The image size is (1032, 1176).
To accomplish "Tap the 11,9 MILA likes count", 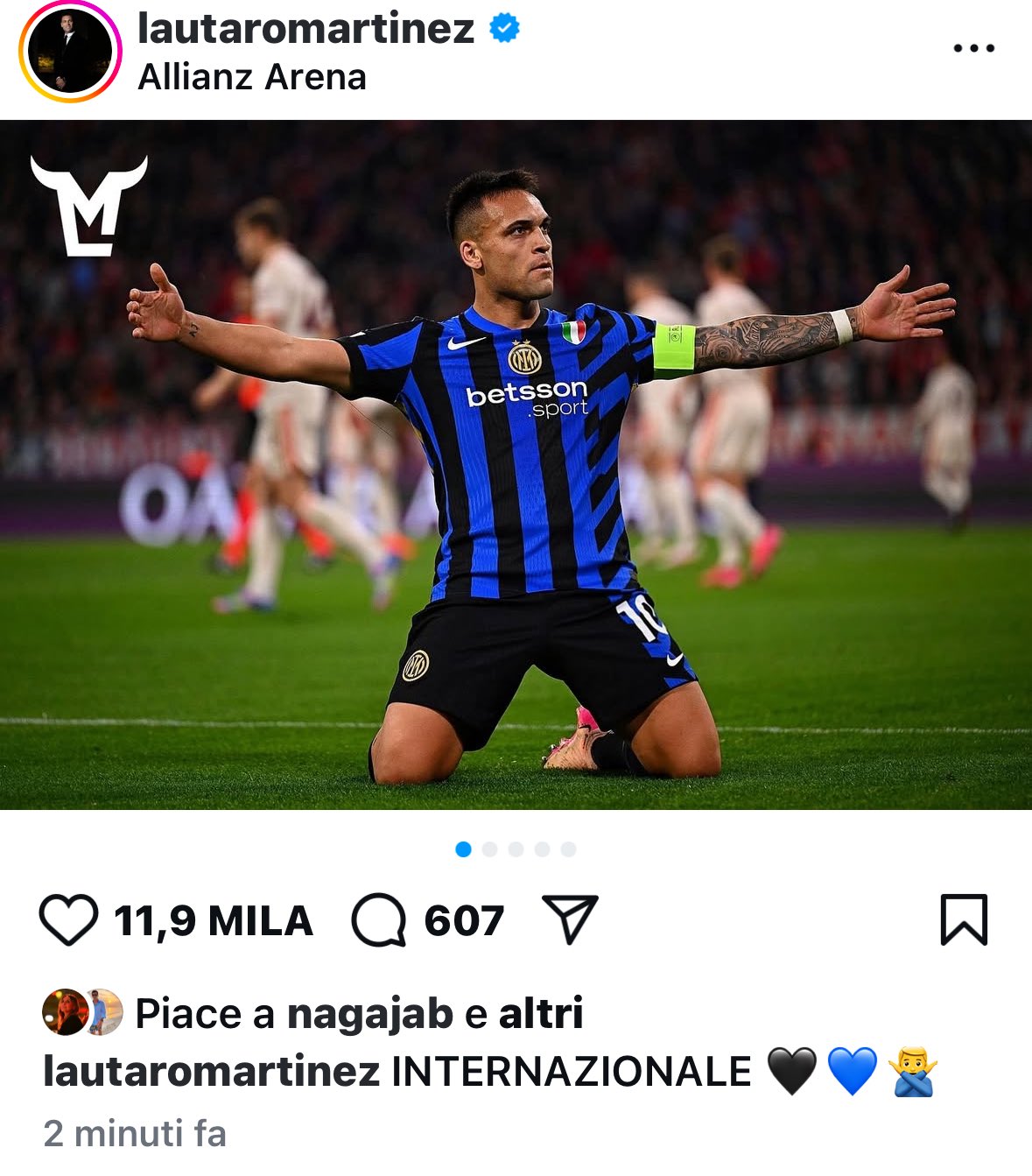I will click(x=213, y=921).
